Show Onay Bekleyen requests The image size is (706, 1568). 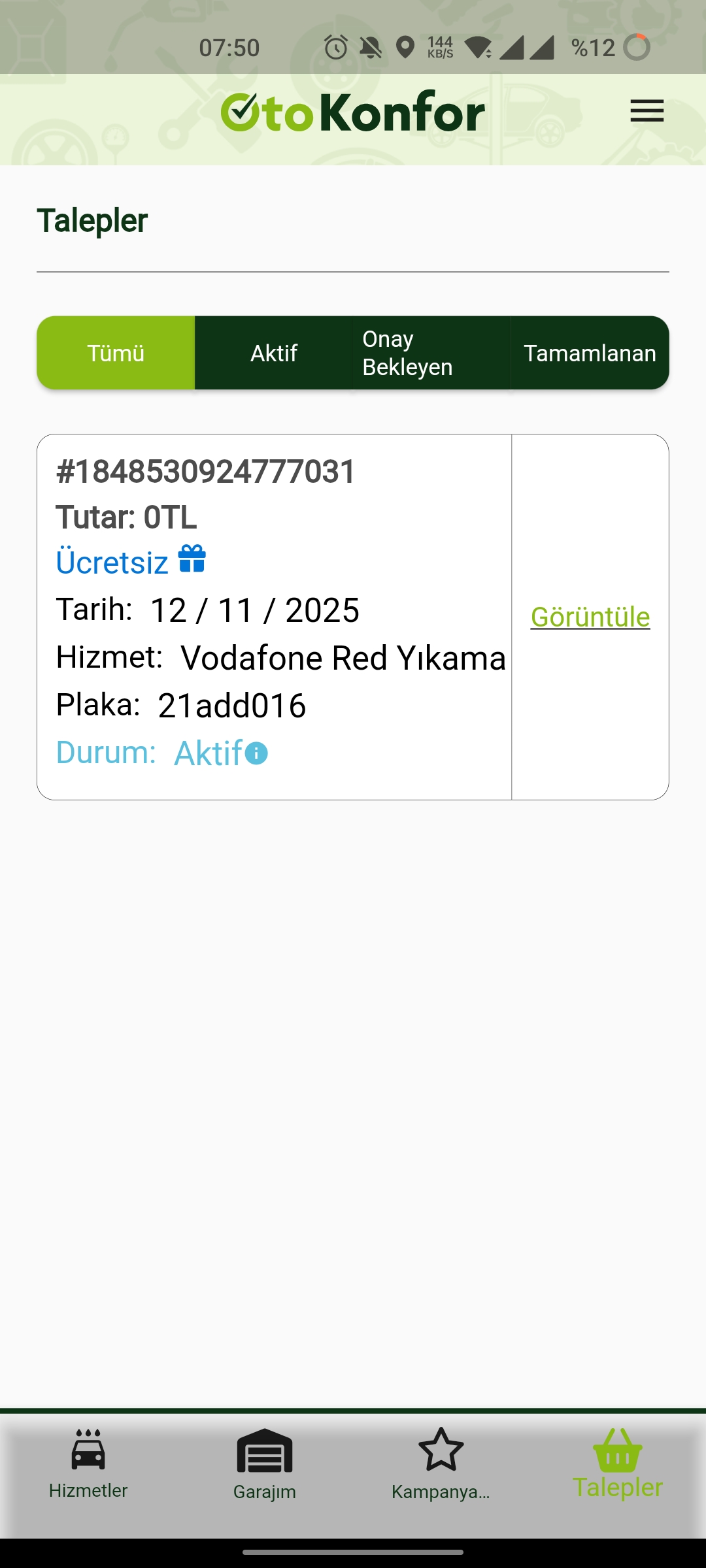430,353
